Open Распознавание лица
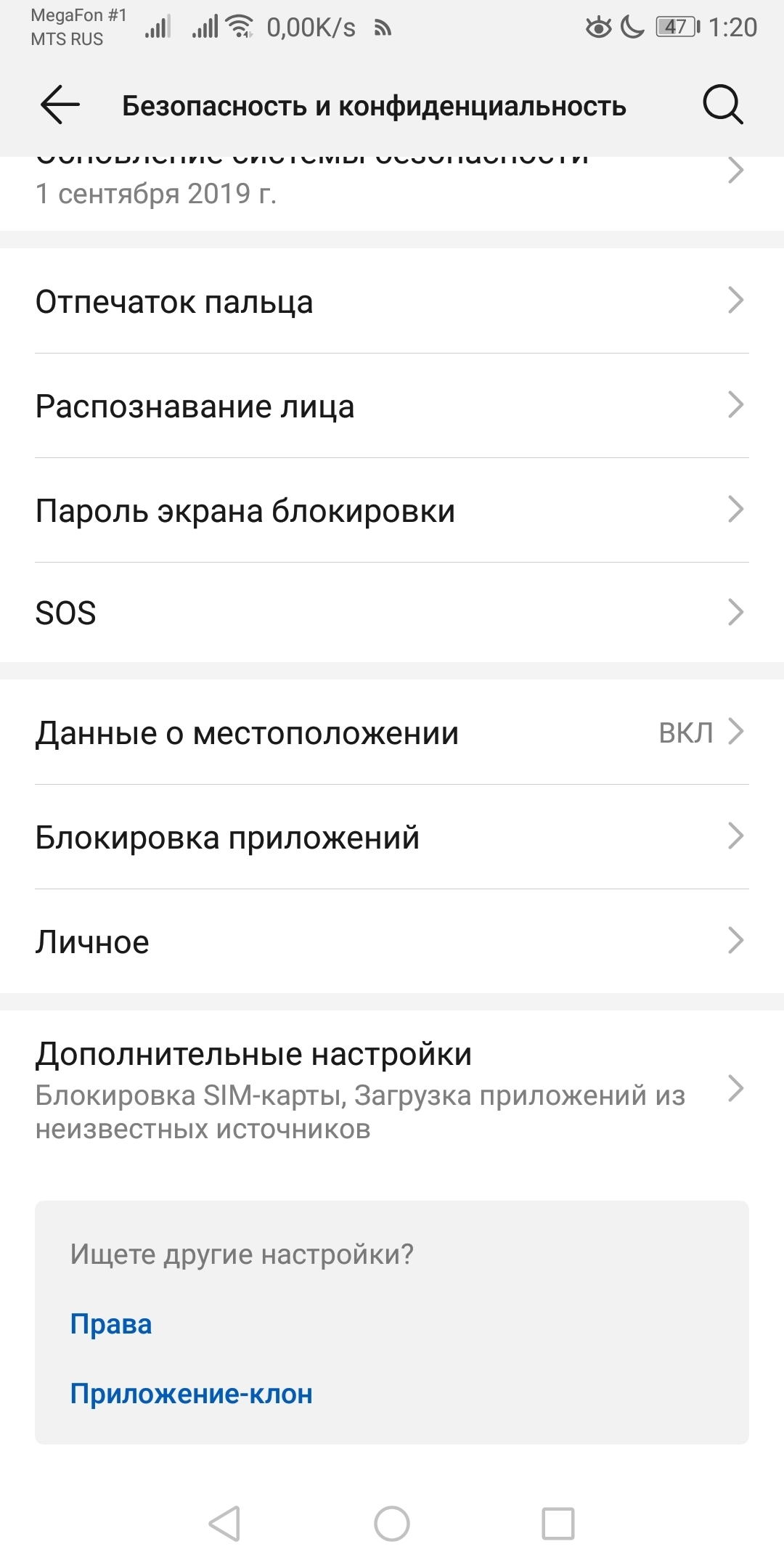Image resolution: width=784 pixels, height=1568 pixels. click(x=392, y=406)
